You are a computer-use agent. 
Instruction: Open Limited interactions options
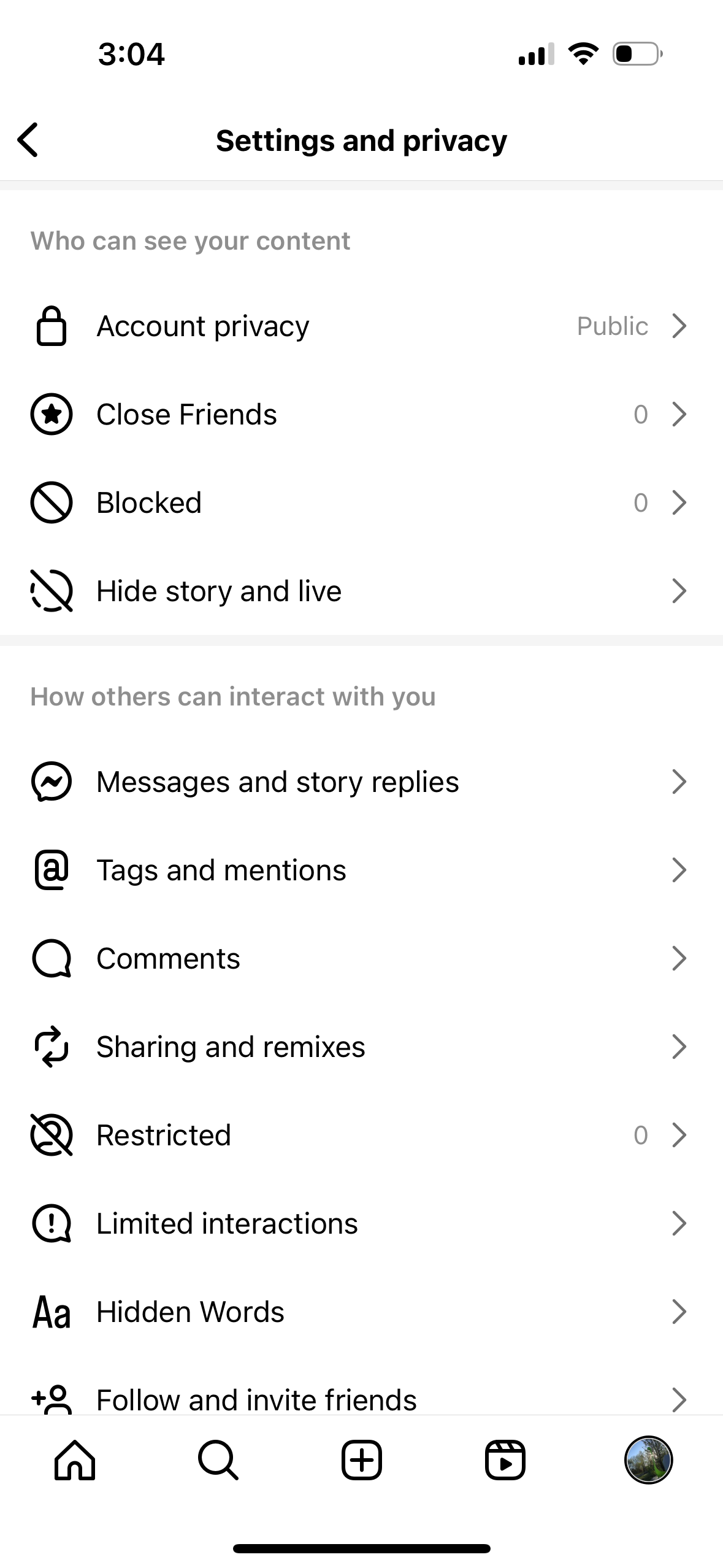[x=362, y=1223]
